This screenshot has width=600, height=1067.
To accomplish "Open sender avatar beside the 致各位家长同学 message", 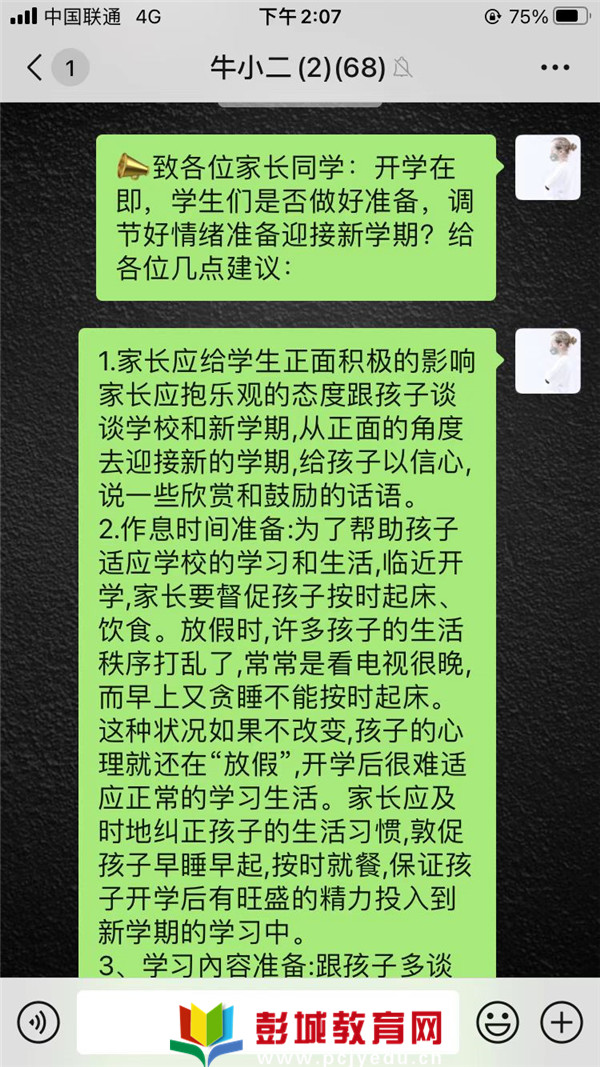I will click(x=547, y=167).
